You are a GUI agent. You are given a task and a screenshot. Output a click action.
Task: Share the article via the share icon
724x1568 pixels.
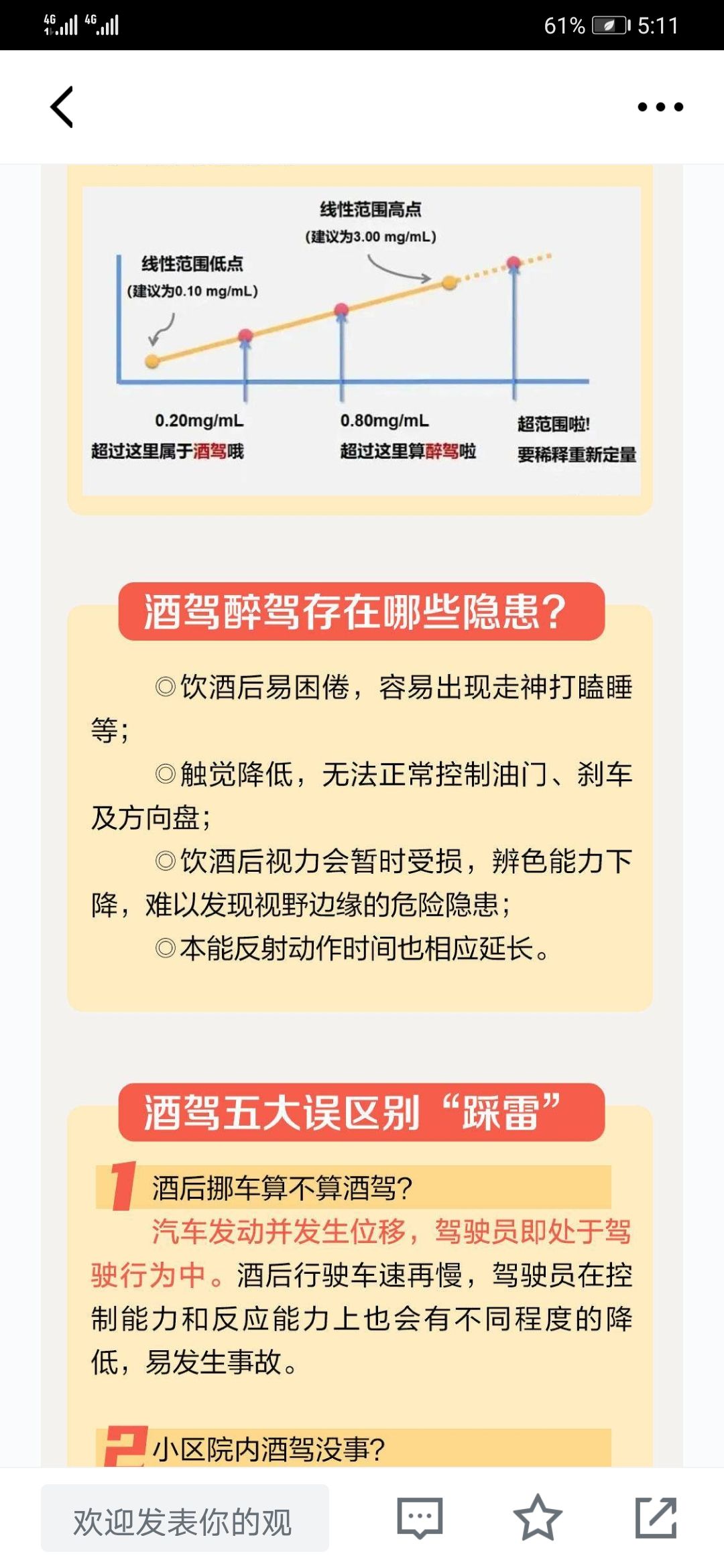point(656,1517)
